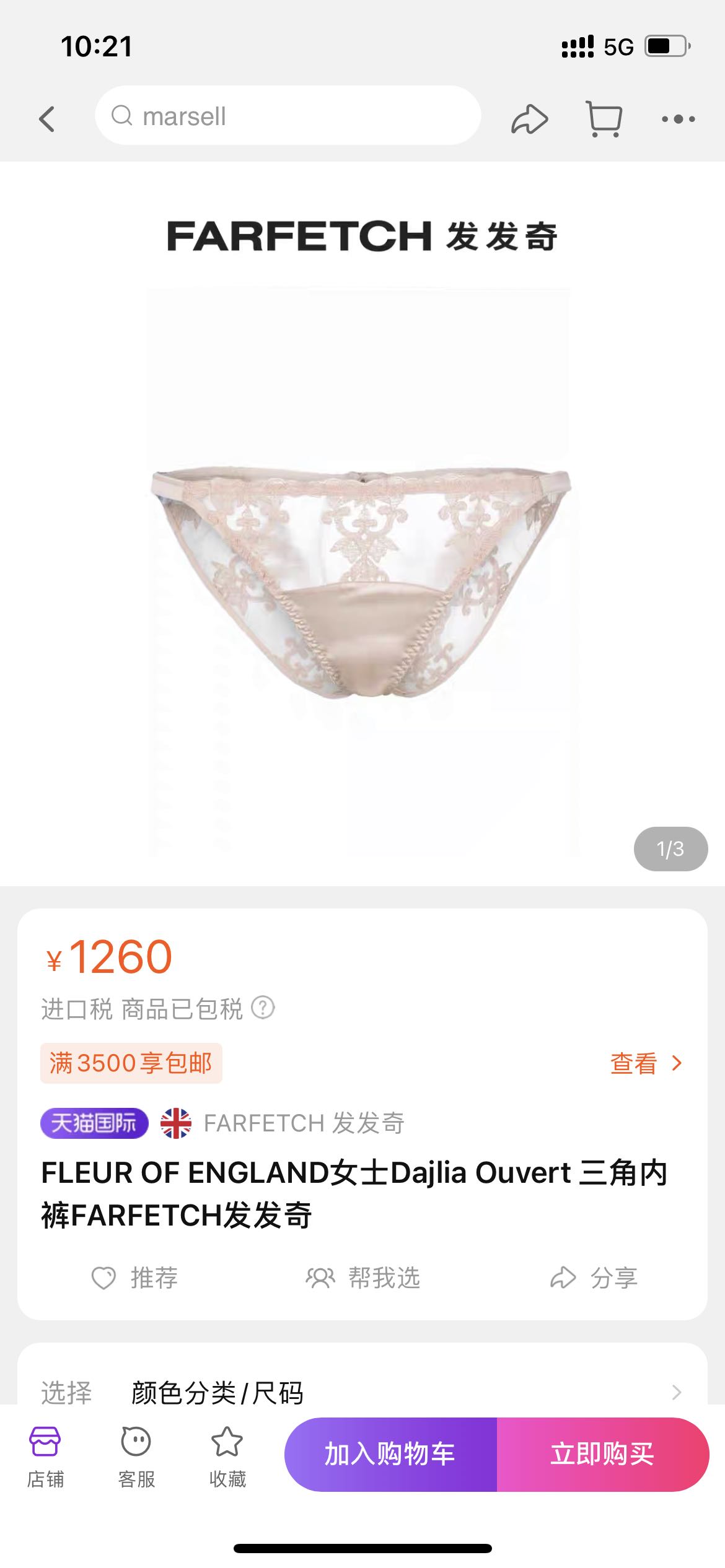Open the three-dot overflow menu
The image size is (725, 1568).
pyautogui.click(x=678, y=118)
